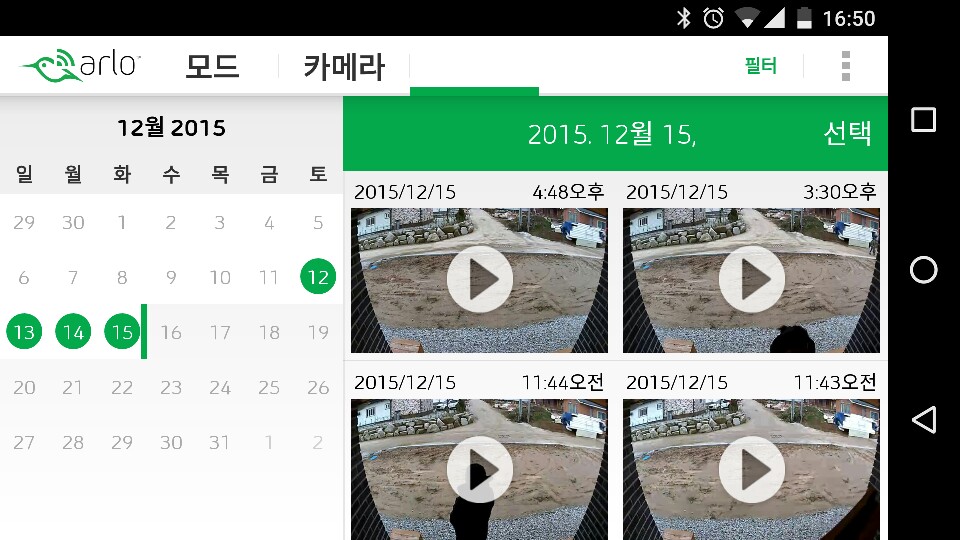
Task: Switch to the 카메라 tab
Action: tap(344, 67)
